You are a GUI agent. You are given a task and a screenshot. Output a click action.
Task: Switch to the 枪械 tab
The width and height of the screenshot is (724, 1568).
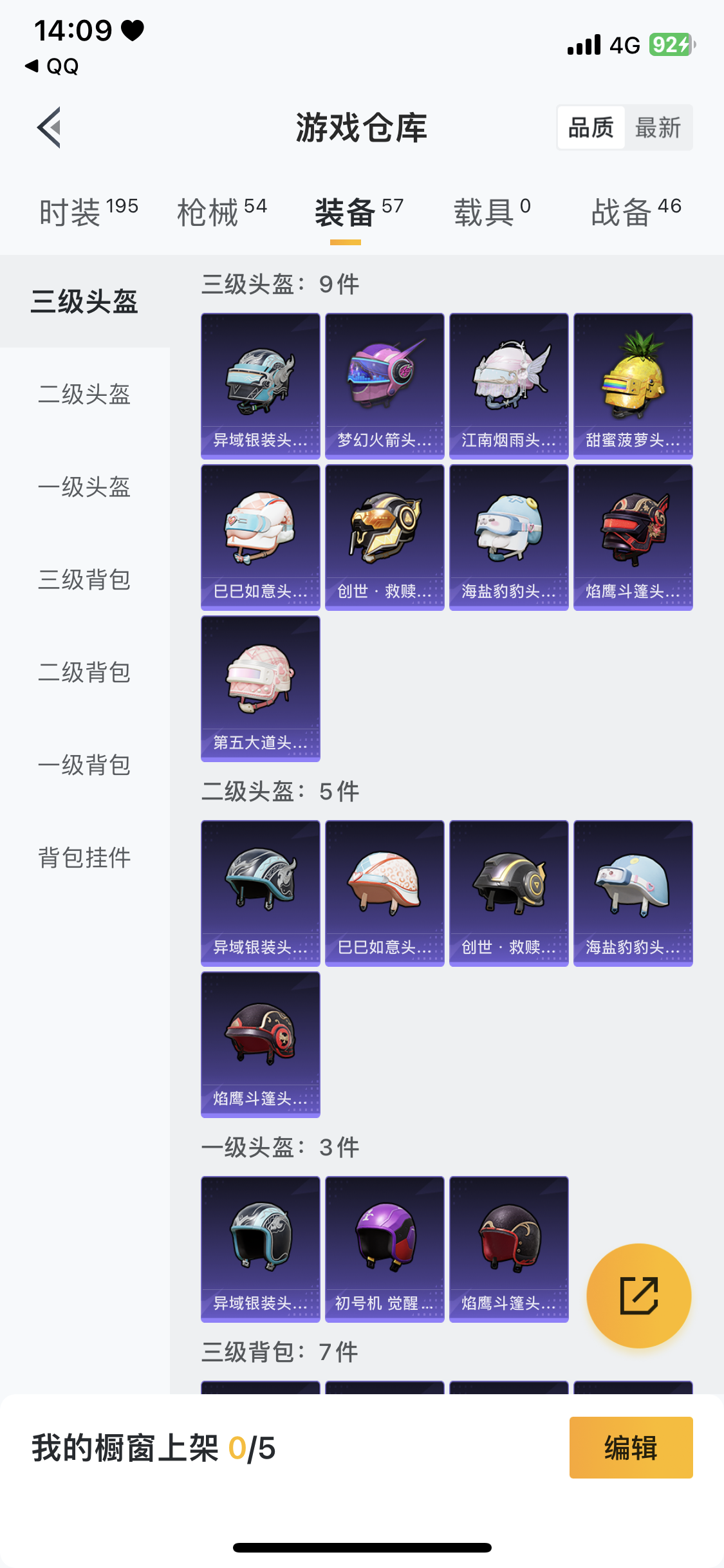221,212
